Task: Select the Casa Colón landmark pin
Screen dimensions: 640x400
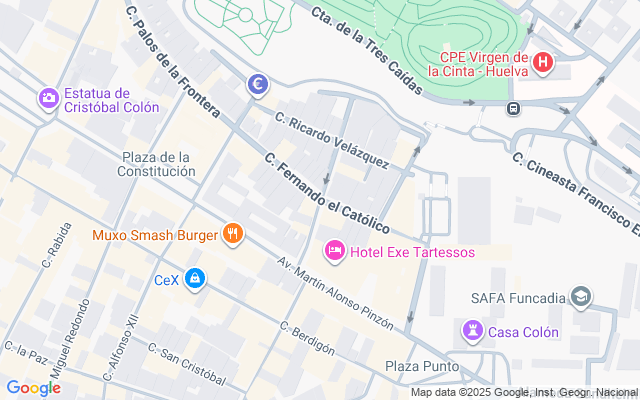Action: (x=472, y=330)
